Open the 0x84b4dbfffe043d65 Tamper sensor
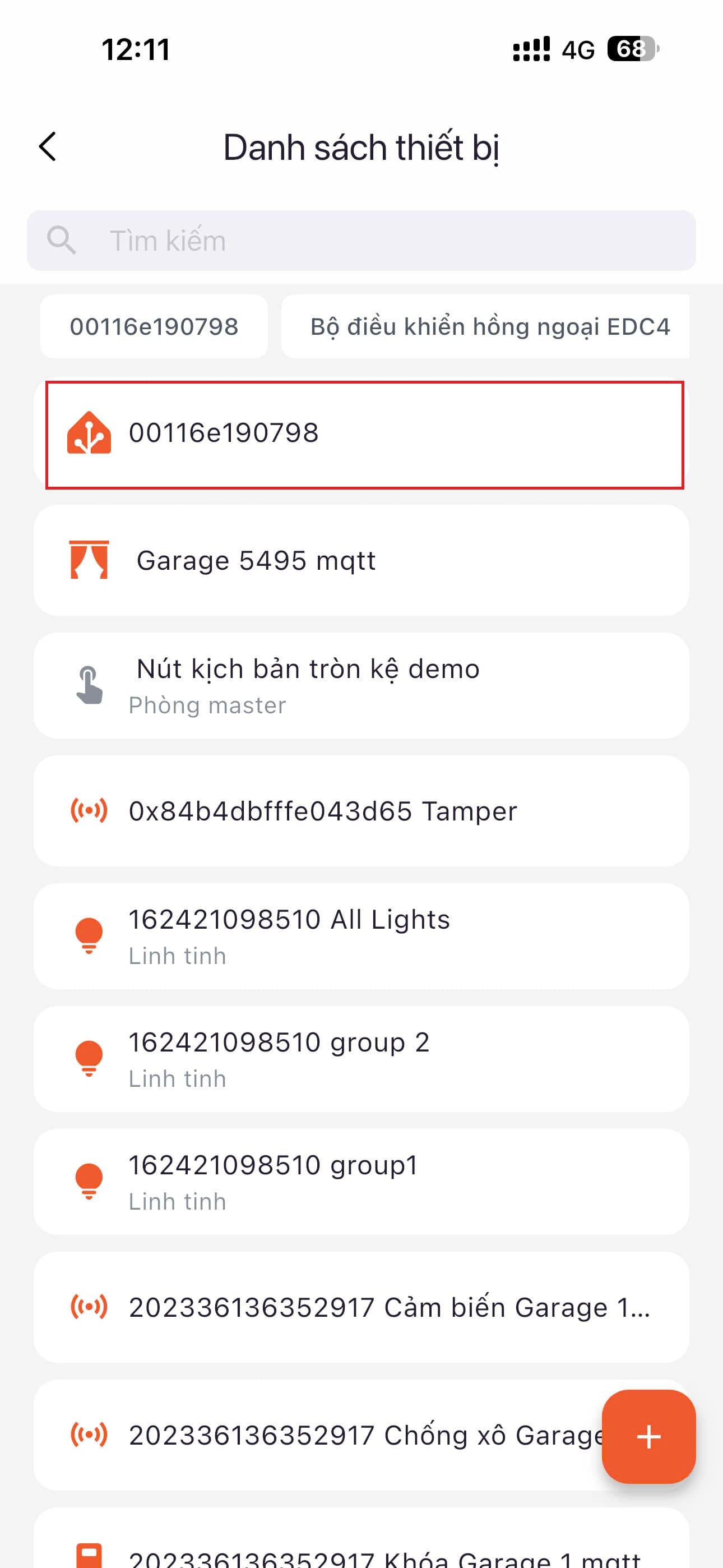The image size is (723, 1568). coord(361,811)
